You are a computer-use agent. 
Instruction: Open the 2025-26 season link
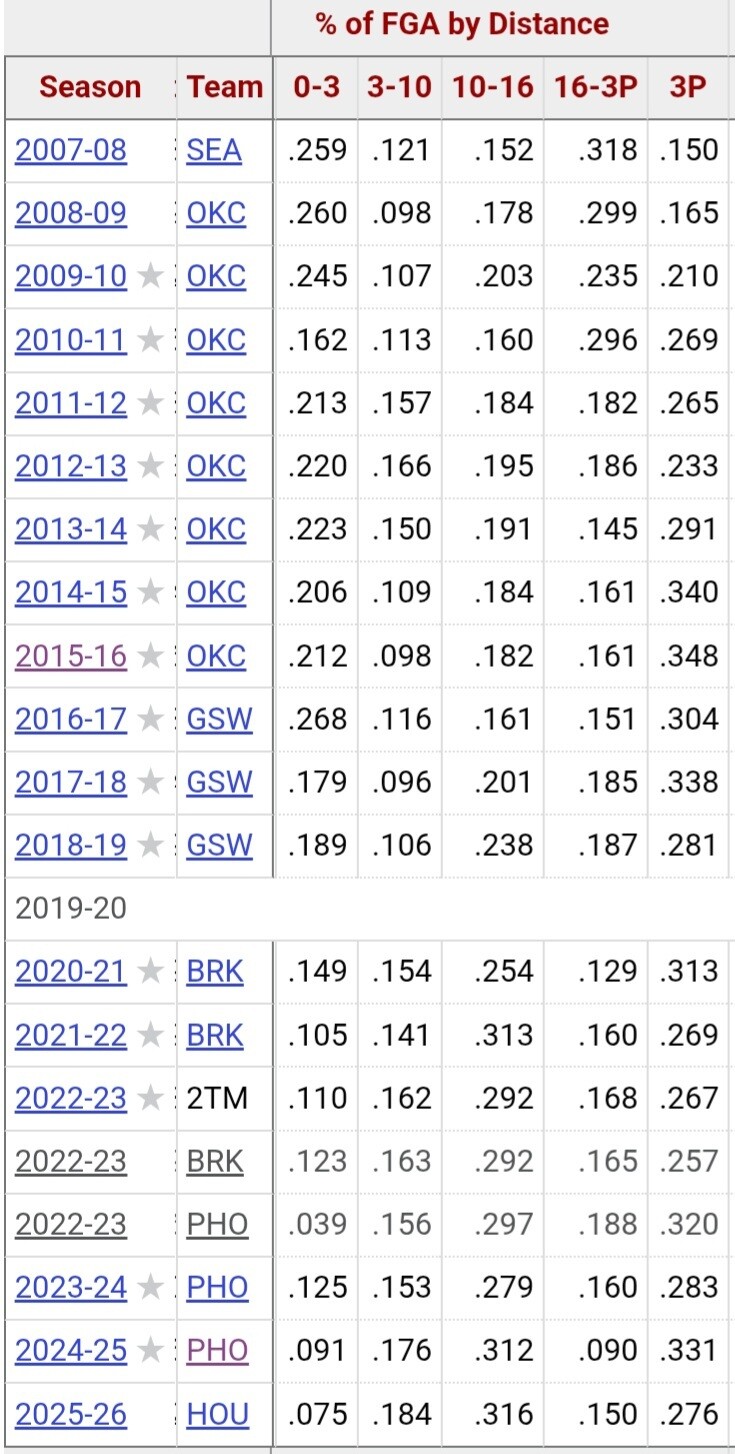pos(71,1414)
